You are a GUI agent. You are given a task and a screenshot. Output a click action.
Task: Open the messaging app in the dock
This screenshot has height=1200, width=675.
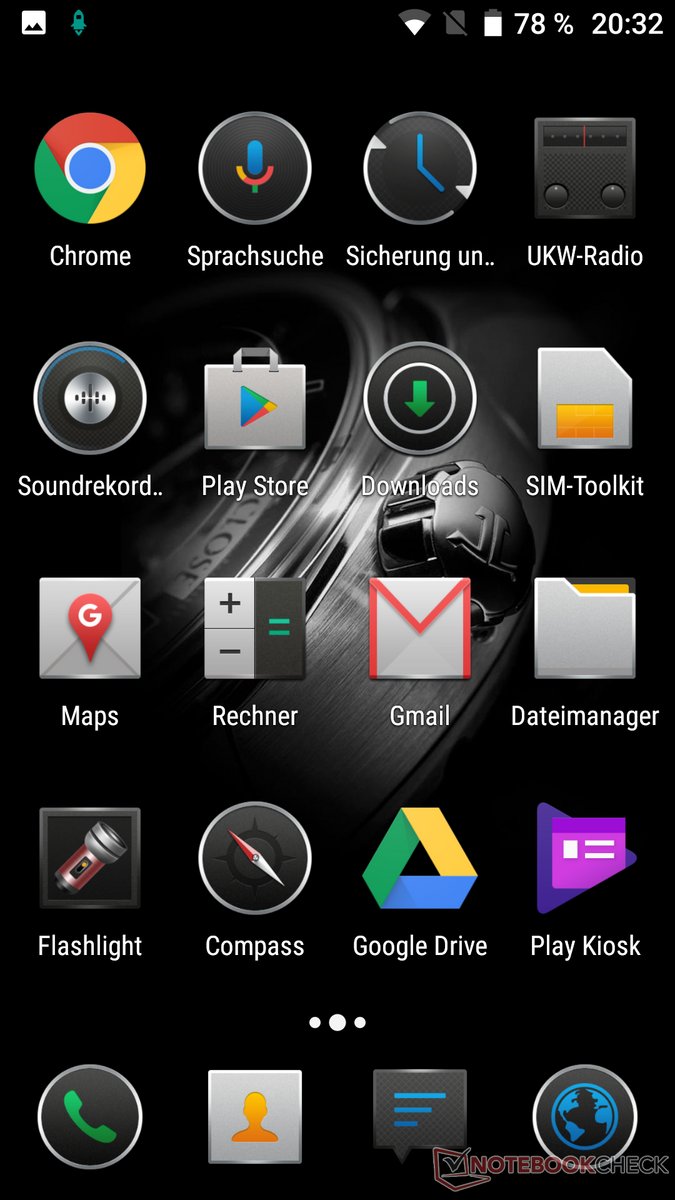[x=420, y=1117]
